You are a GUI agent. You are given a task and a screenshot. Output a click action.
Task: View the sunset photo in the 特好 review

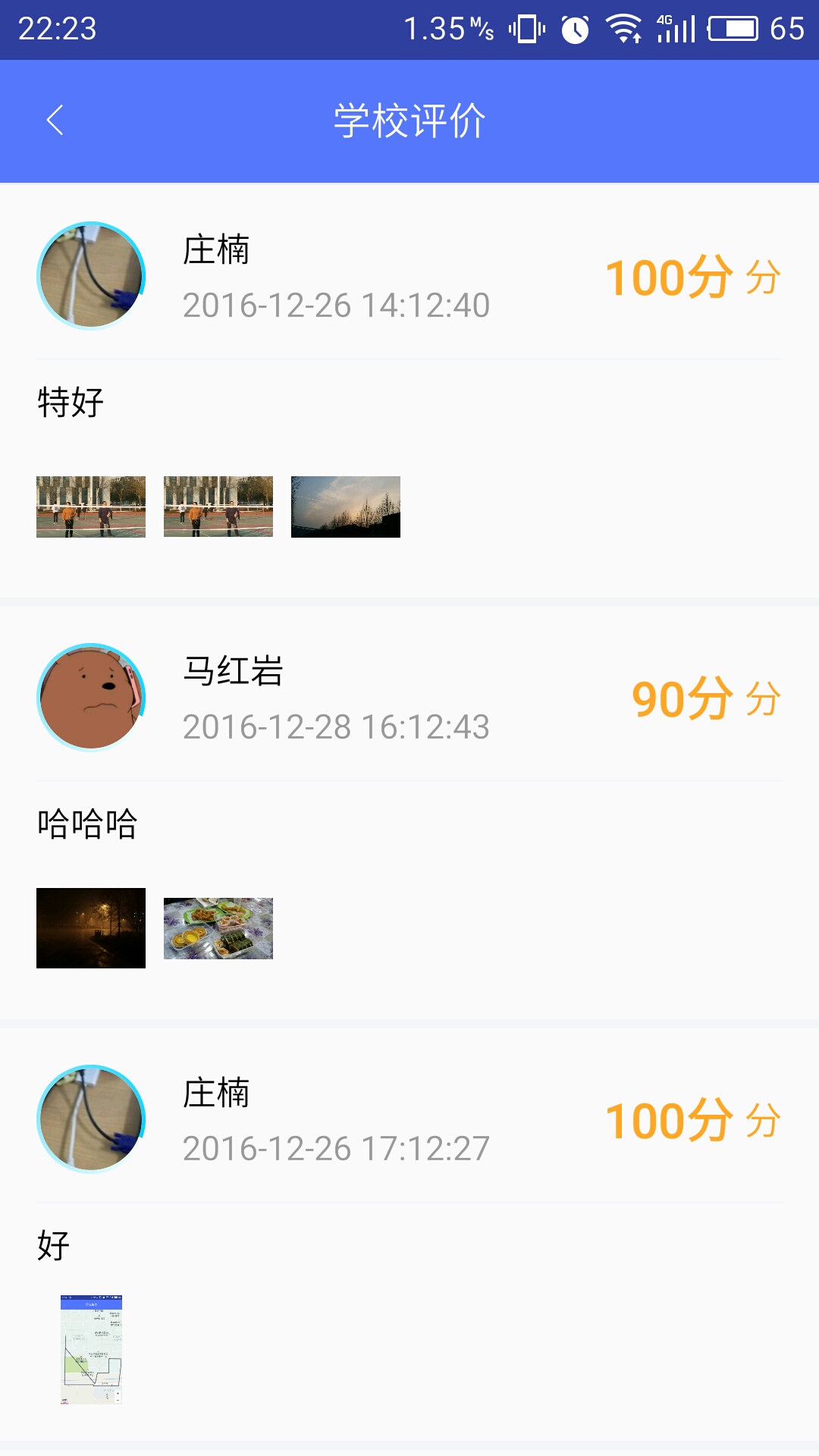point(346,507)
